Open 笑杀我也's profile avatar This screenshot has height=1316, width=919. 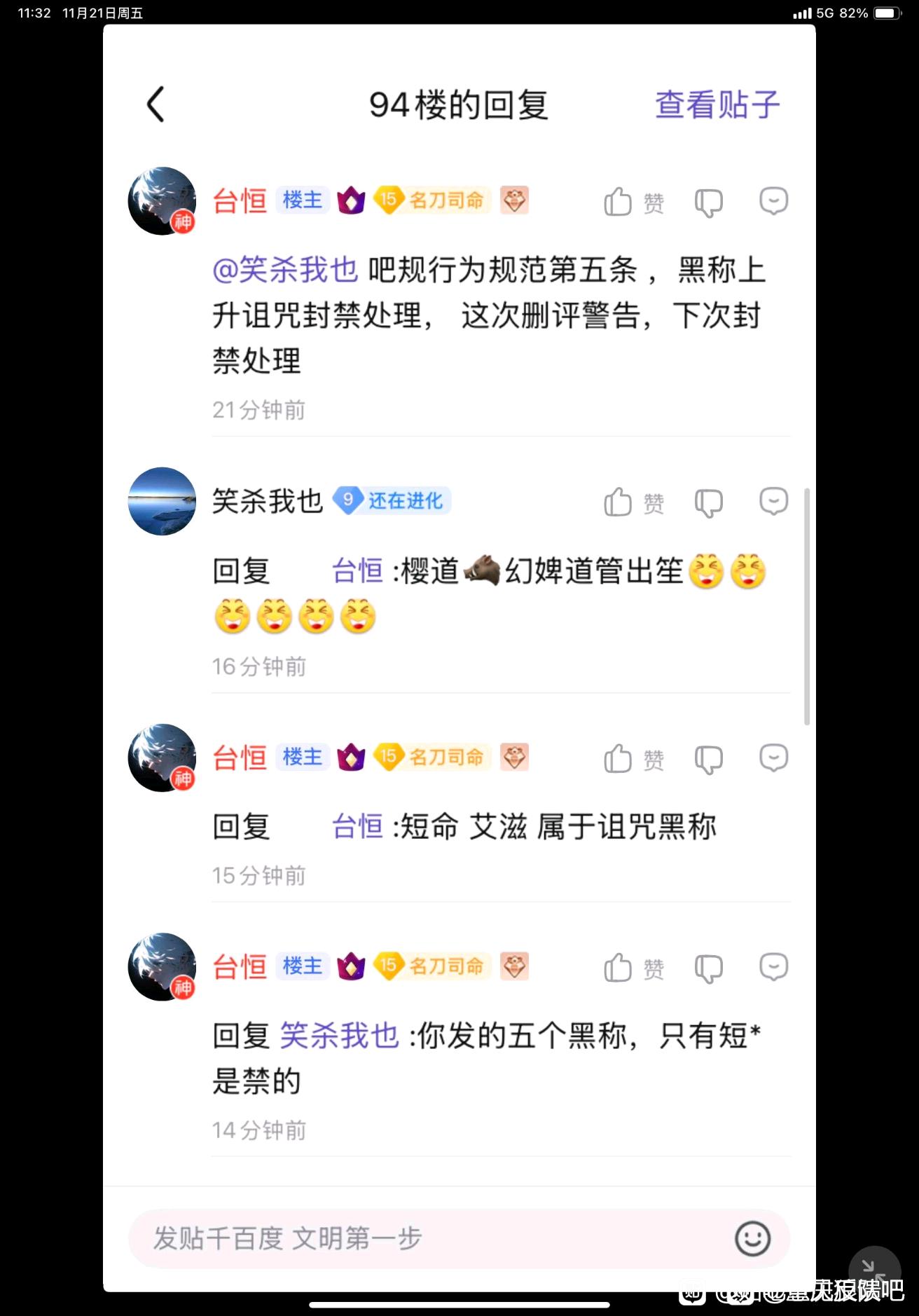tap(162, 501)
